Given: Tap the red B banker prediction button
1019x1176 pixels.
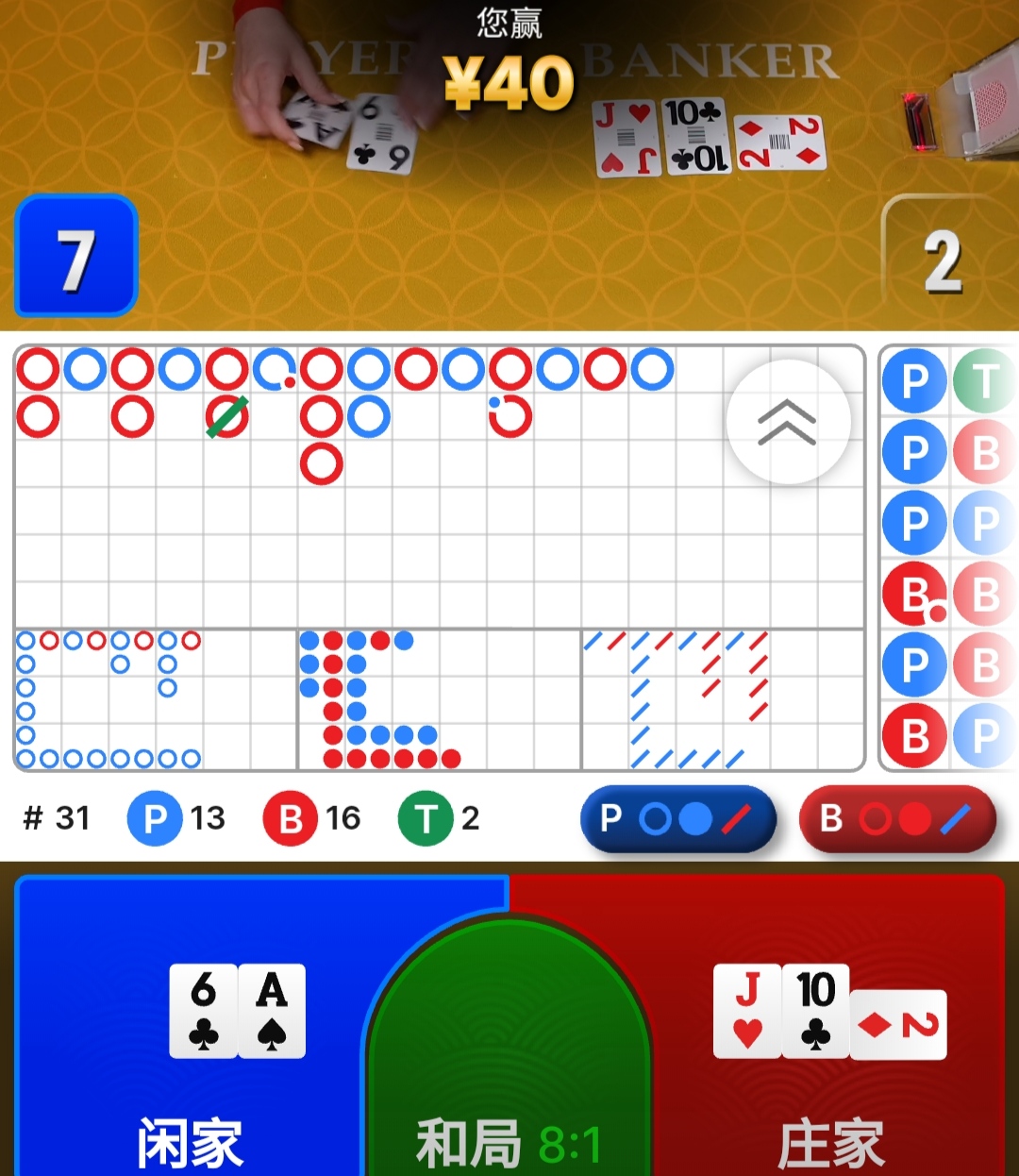Looking at the screenshot, I should point(896,818).
